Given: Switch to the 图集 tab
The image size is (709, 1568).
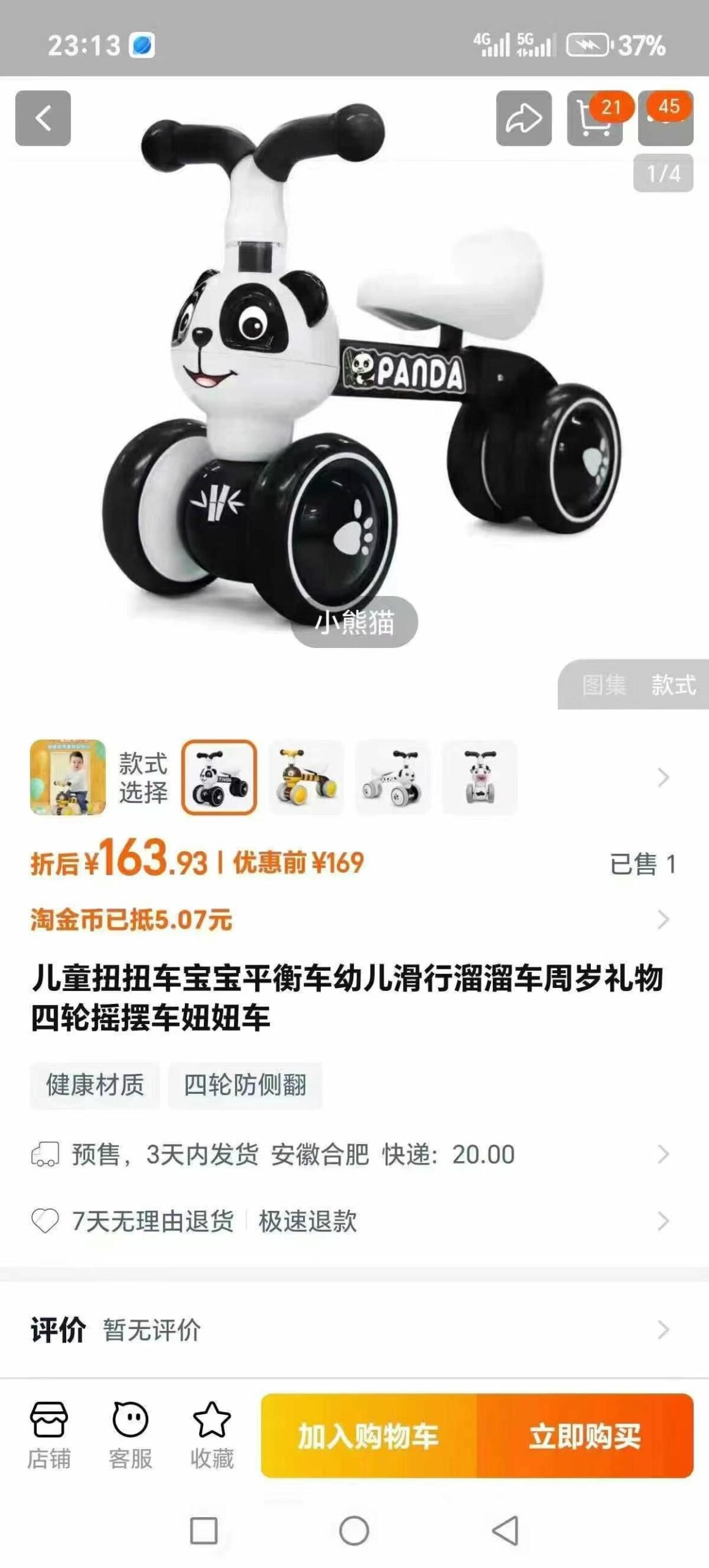Looking at the screenshot, I should point(604,685).
